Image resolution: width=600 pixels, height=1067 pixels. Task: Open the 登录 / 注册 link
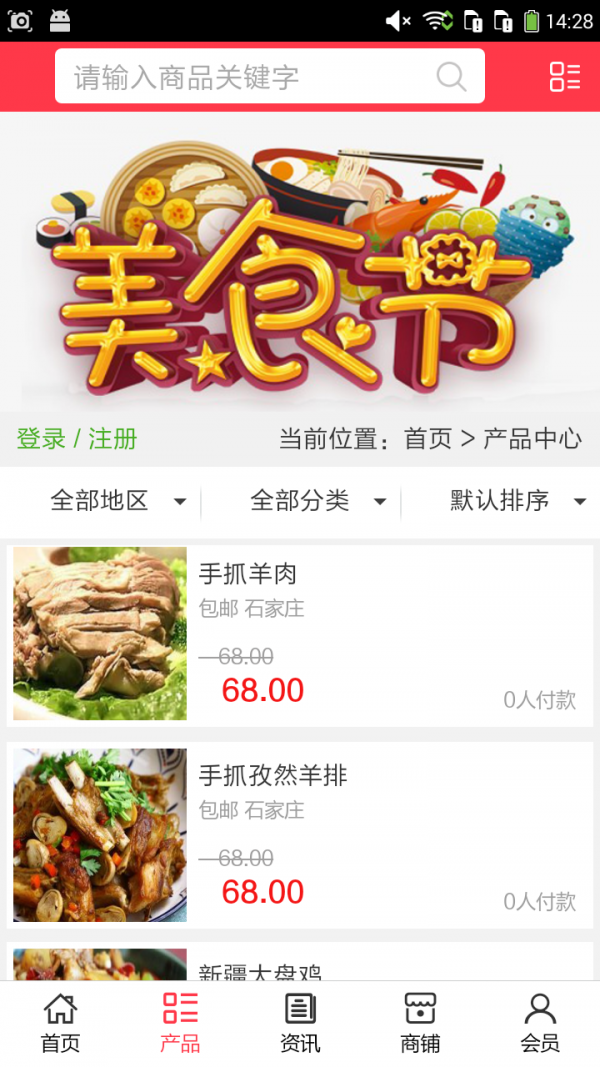coord(77,439)
